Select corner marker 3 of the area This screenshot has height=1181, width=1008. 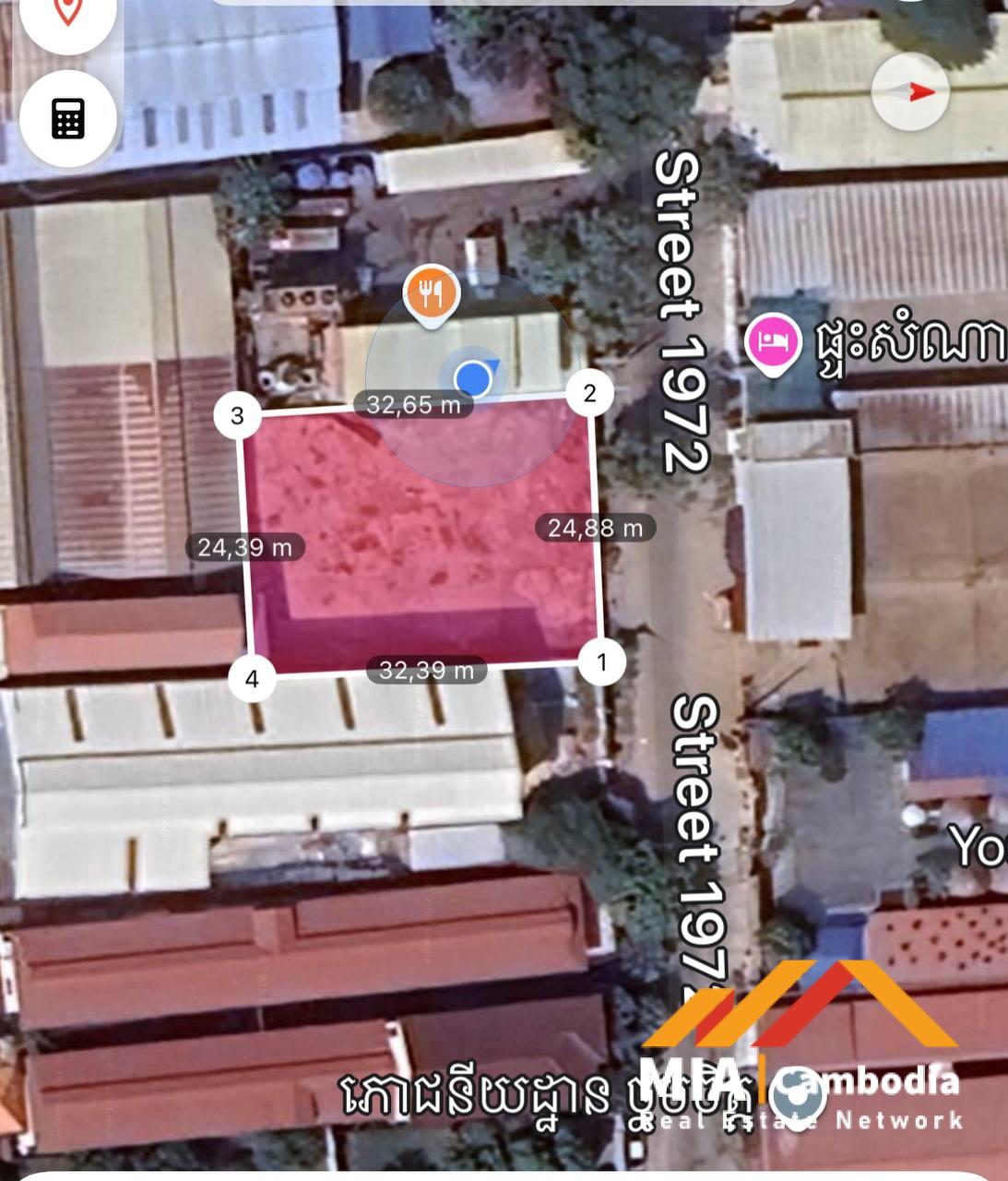pyautogui.click(x=238, y=415)
